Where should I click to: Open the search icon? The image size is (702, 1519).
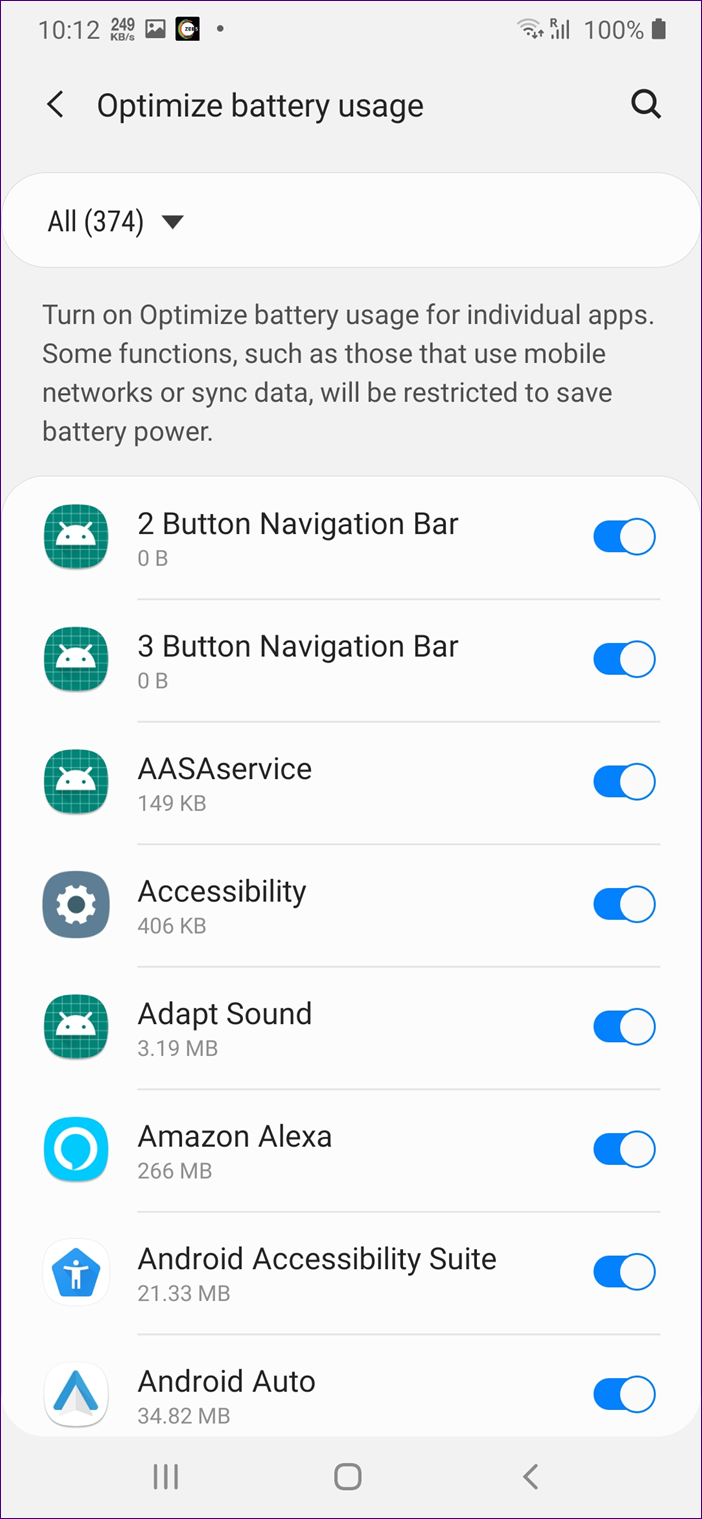[x=646, y=105]
